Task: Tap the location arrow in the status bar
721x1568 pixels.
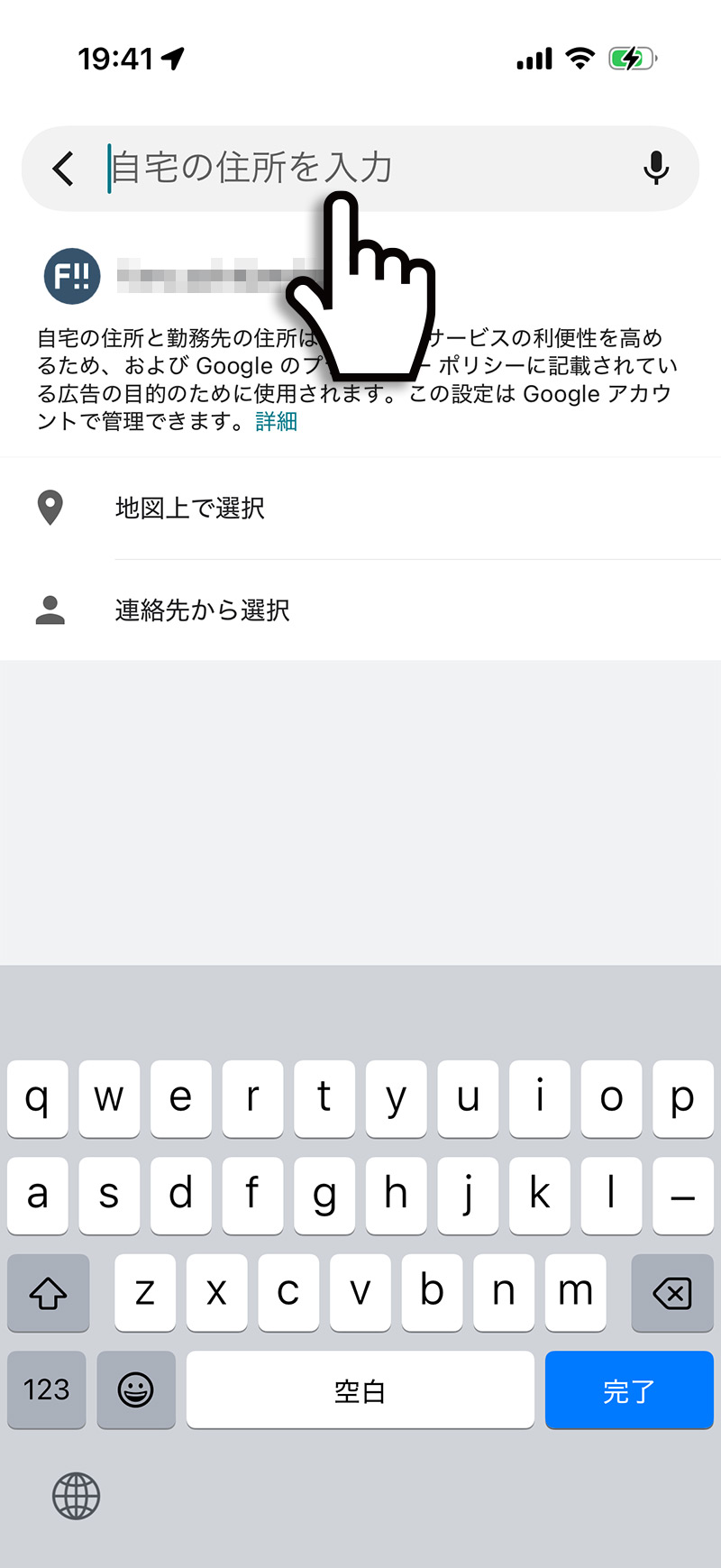Action: coord(173,57)
